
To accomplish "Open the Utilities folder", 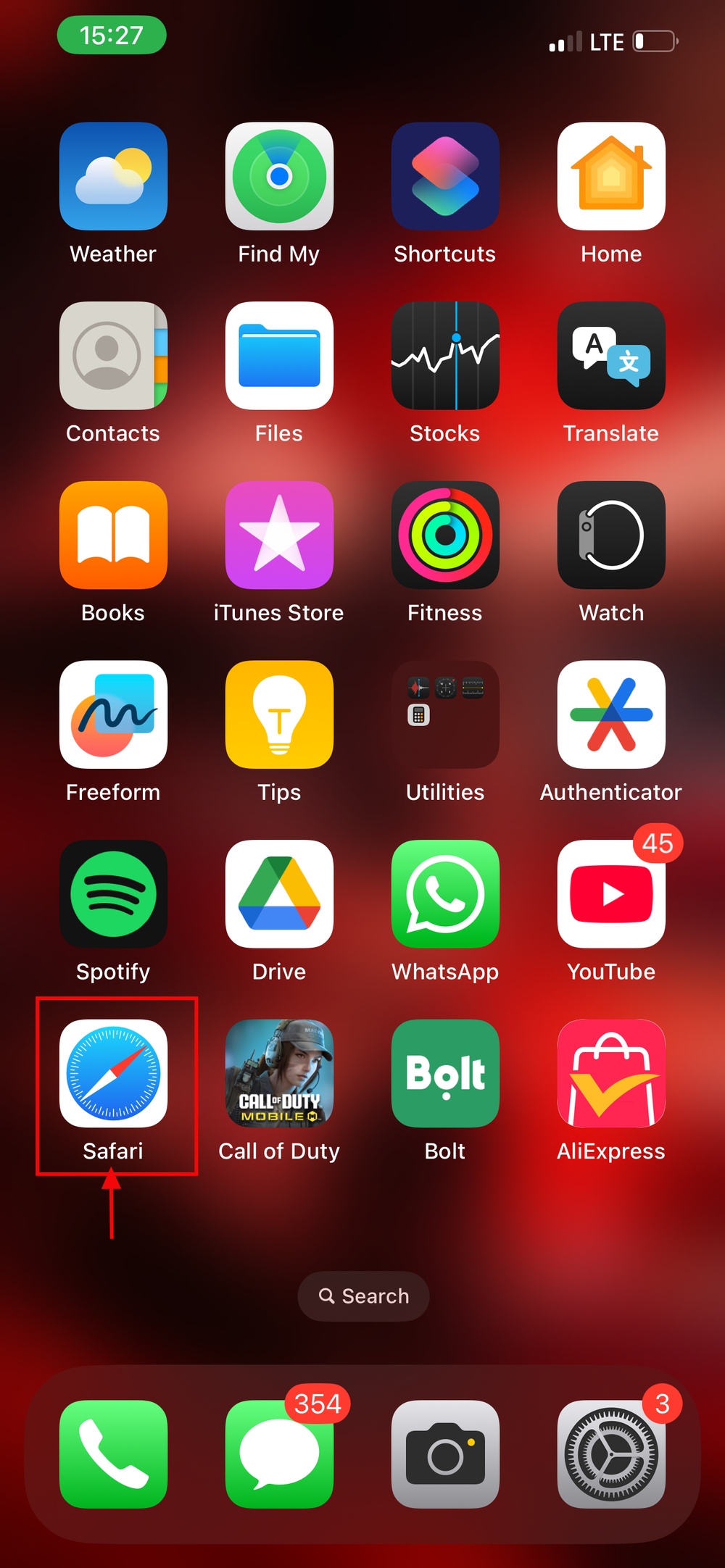I will tap(445, 715).
